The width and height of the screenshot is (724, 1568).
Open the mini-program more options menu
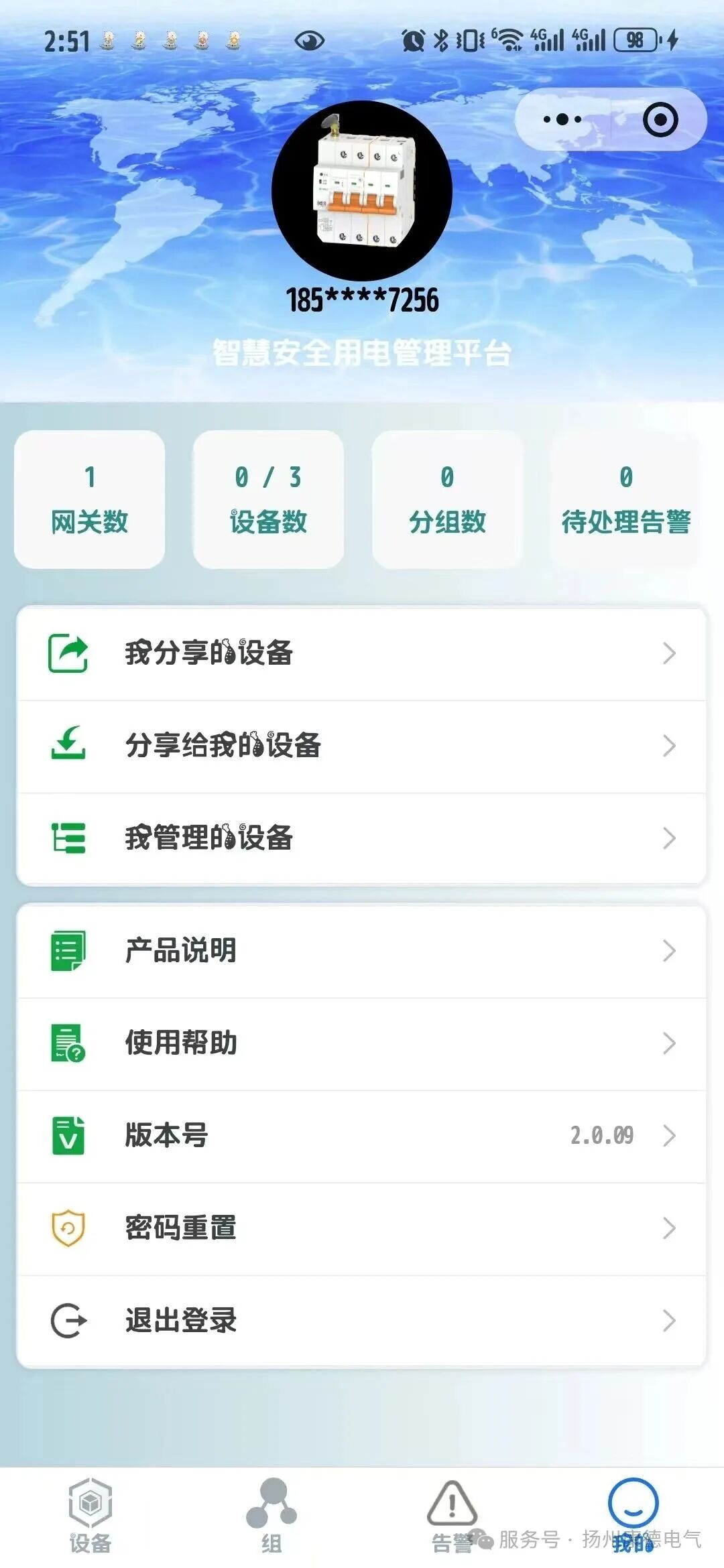point(560,119)
